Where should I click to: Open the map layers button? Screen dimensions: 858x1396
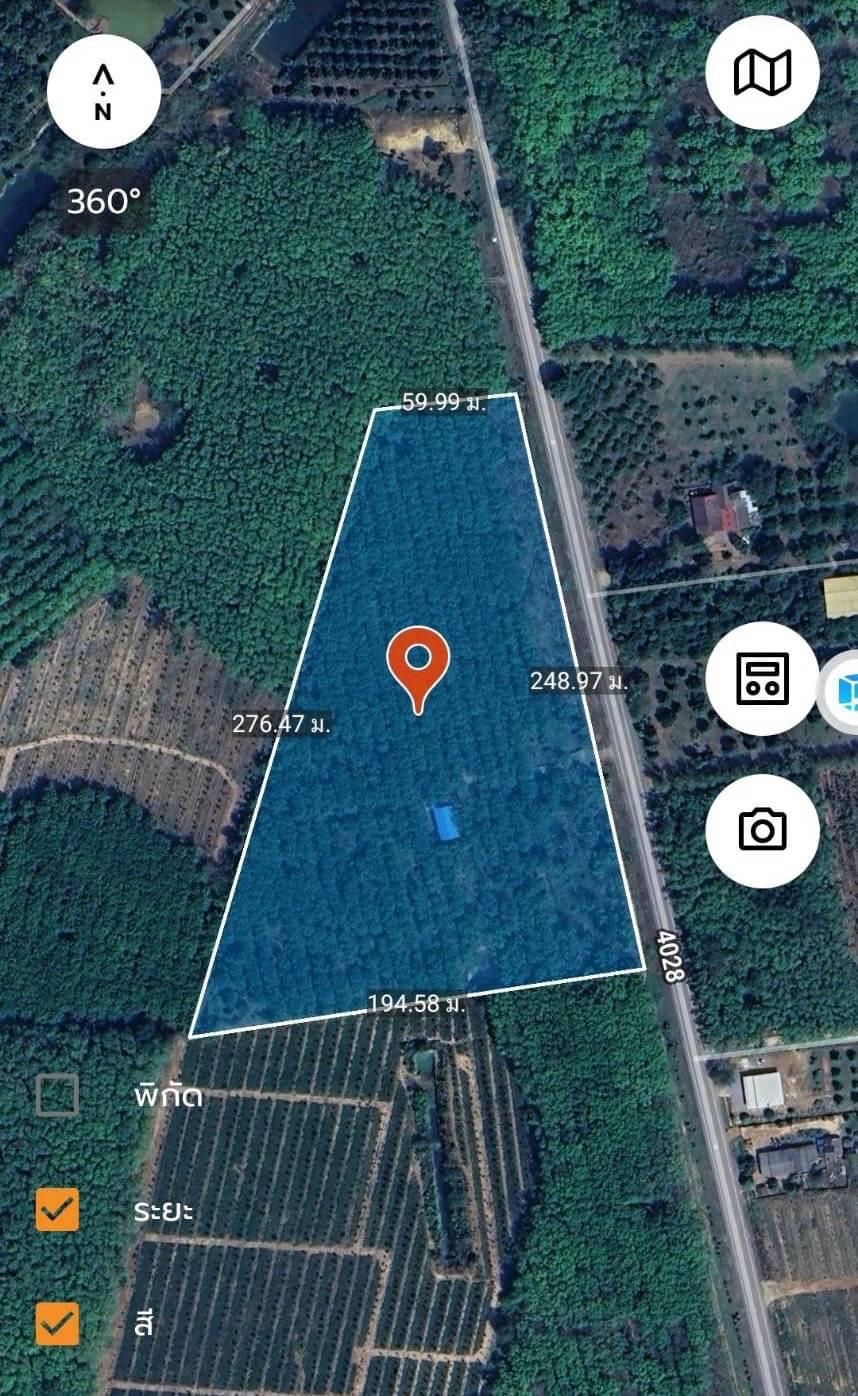pyautogui.click(x=762, y=73)
